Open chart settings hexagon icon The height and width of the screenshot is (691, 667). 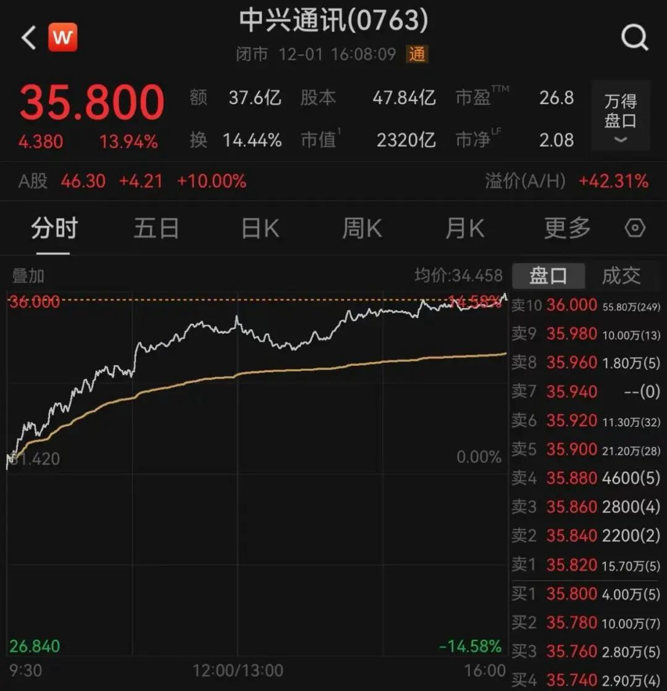(635, 229)
